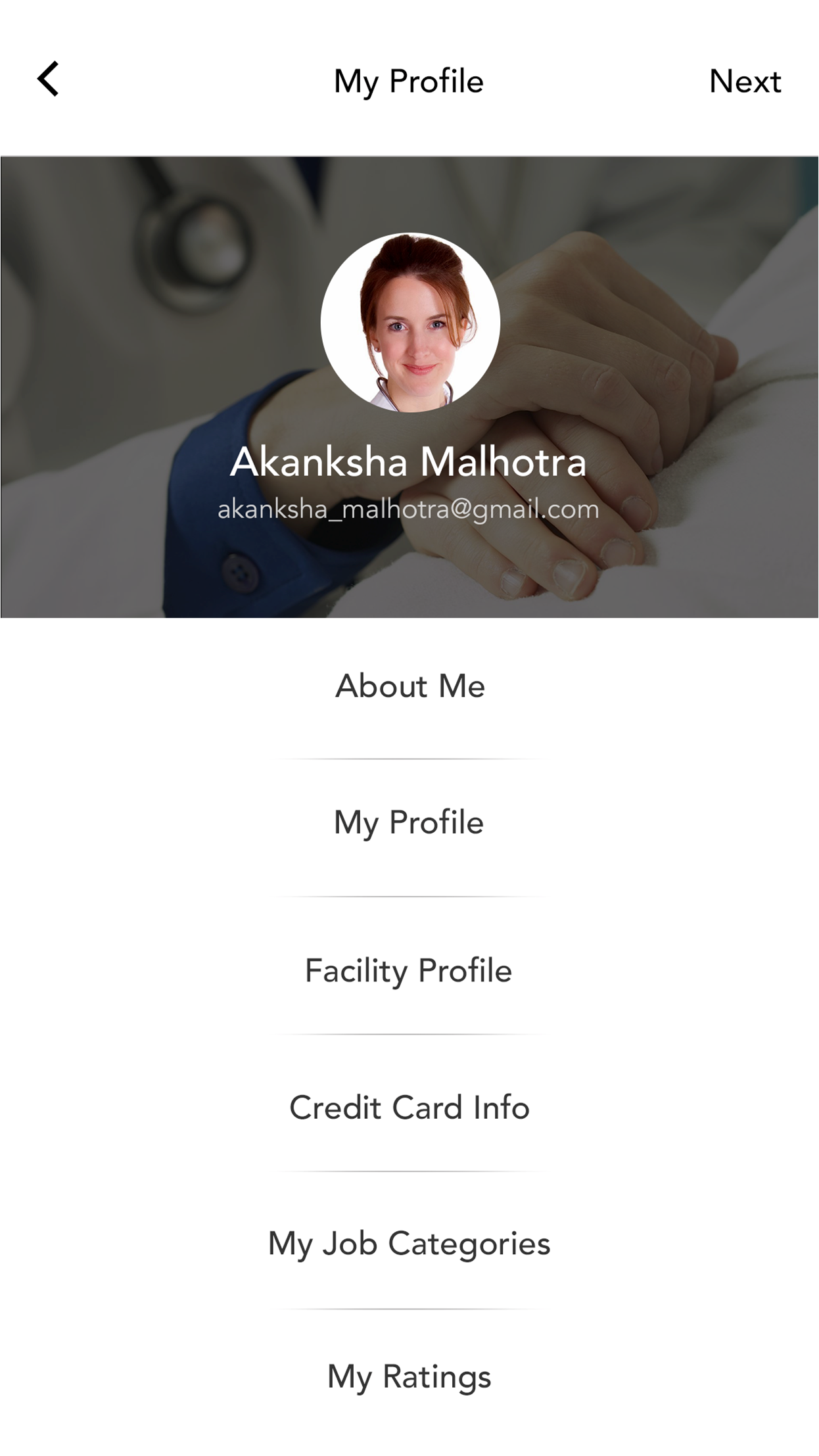Check My Ratings
Viewport: 819px width, 1456px height.
pos(409,1376)
